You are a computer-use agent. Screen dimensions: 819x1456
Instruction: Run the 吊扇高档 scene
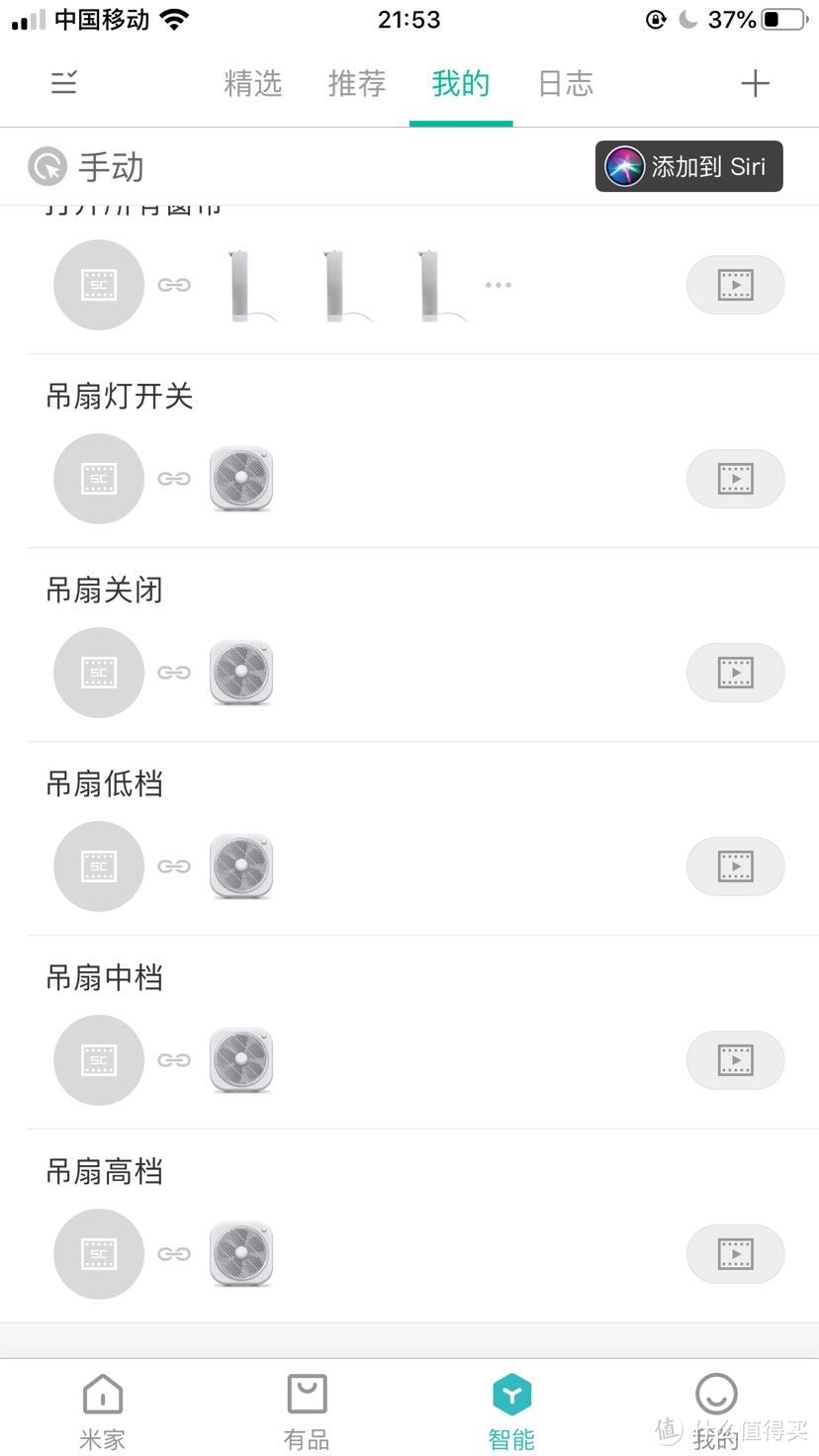point(735,1254)
